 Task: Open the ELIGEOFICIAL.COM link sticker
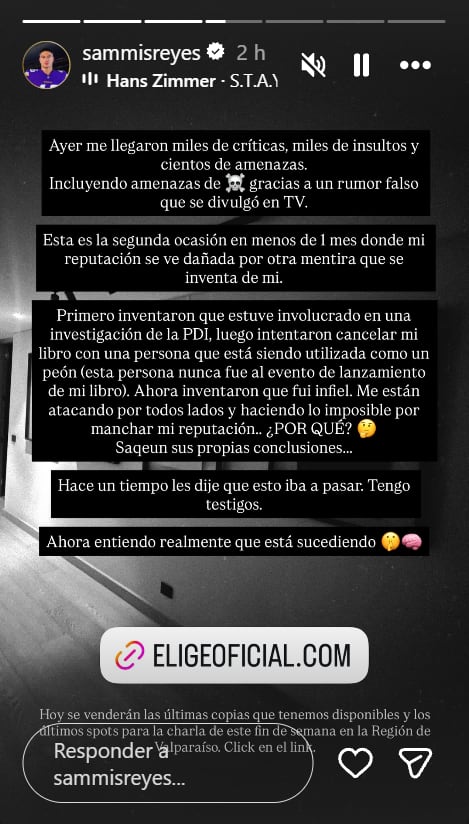(x=234, y=655)
